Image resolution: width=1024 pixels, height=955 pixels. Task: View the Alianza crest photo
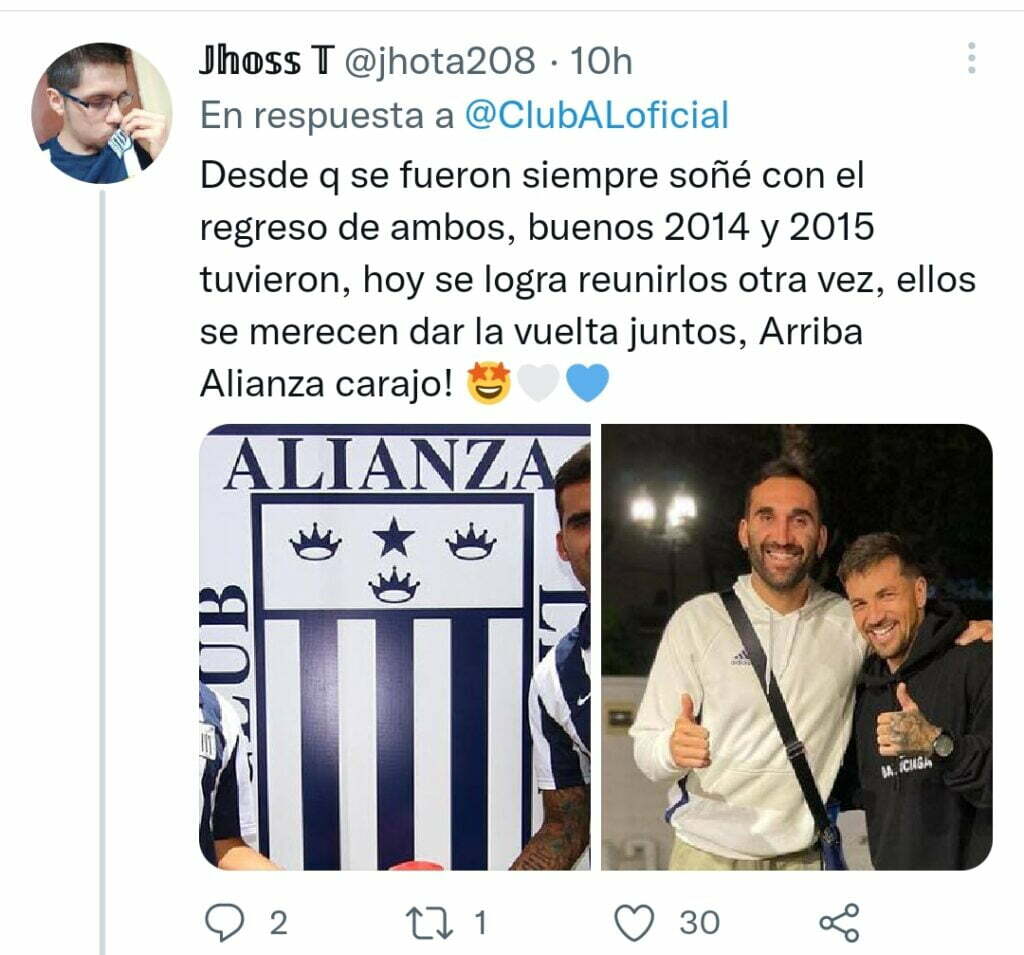click(x=394, y=647)
